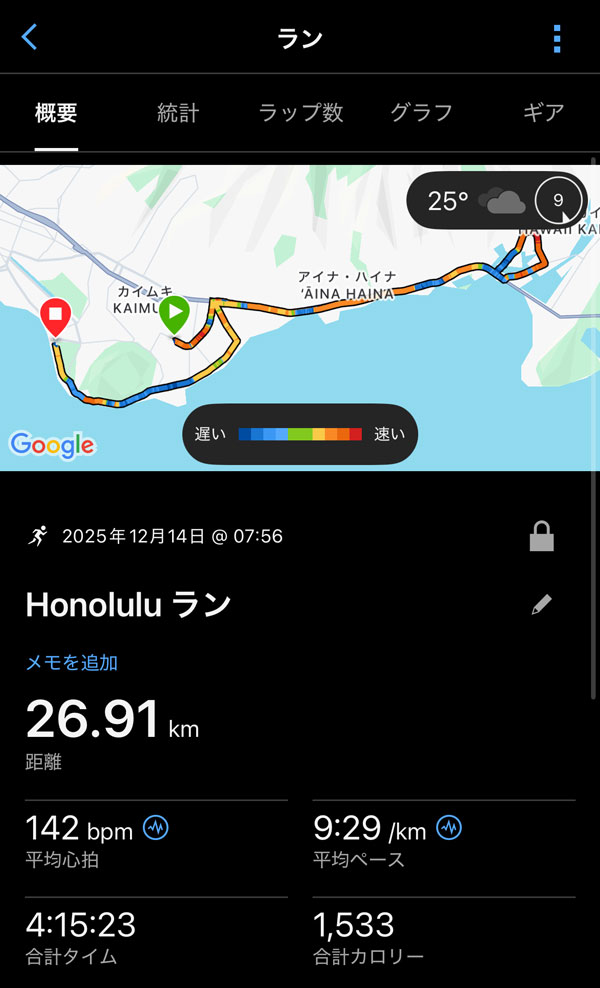Open heart rate info icon beside 142 bpm
Image resolution: width=600 pixels, height=988 pixels.
pos(155,827)
